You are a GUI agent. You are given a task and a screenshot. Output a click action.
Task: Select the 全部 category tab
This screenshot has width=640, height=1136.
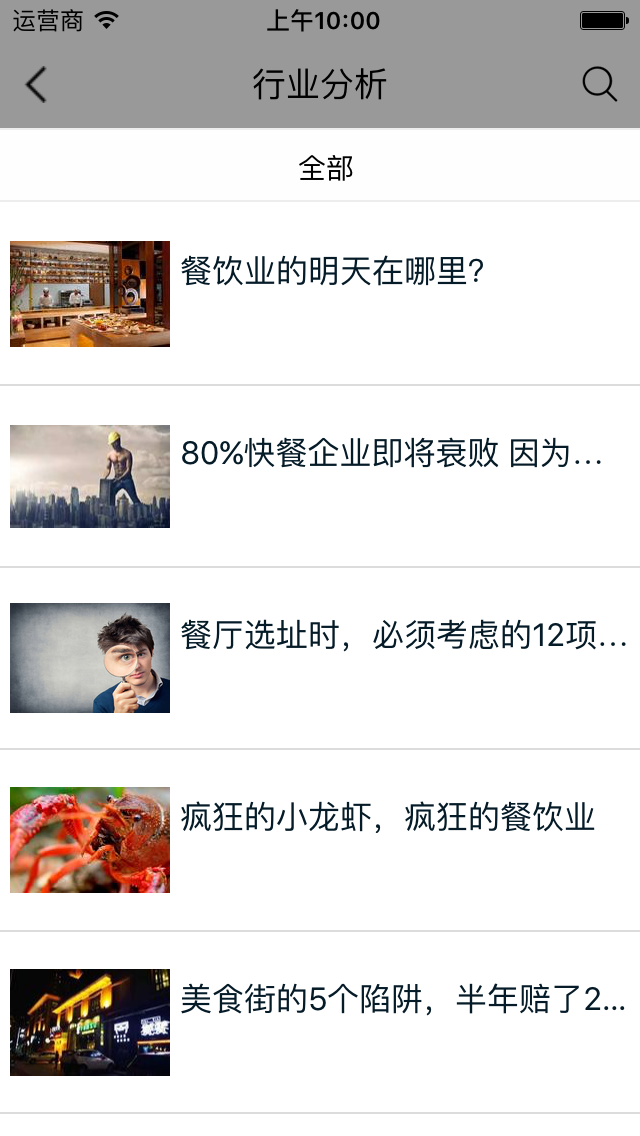pyautogui.click(x=326, y=168)
